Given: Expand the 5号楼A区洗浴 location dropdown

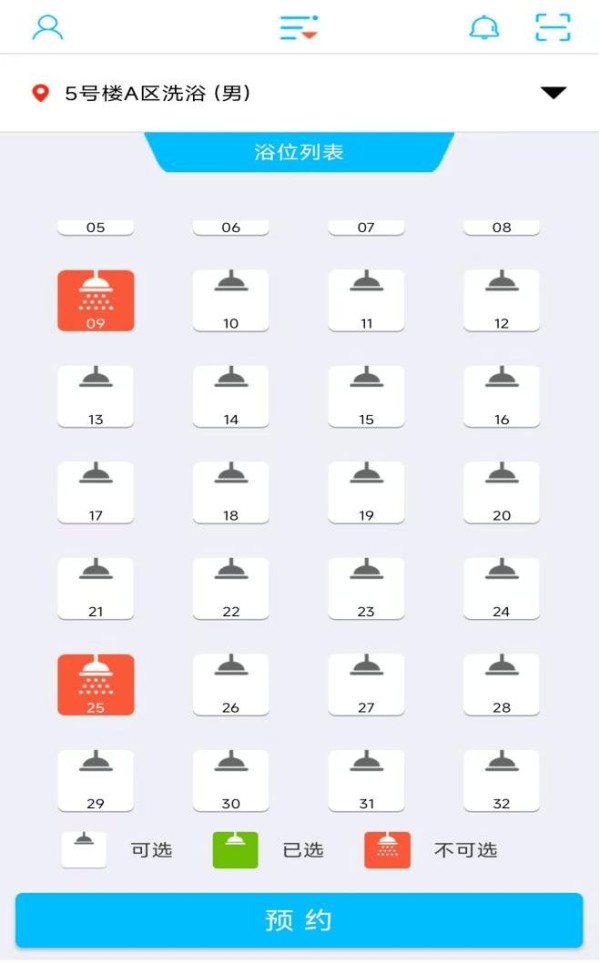Looking at the screenshot, I should (x=553, y=93).
